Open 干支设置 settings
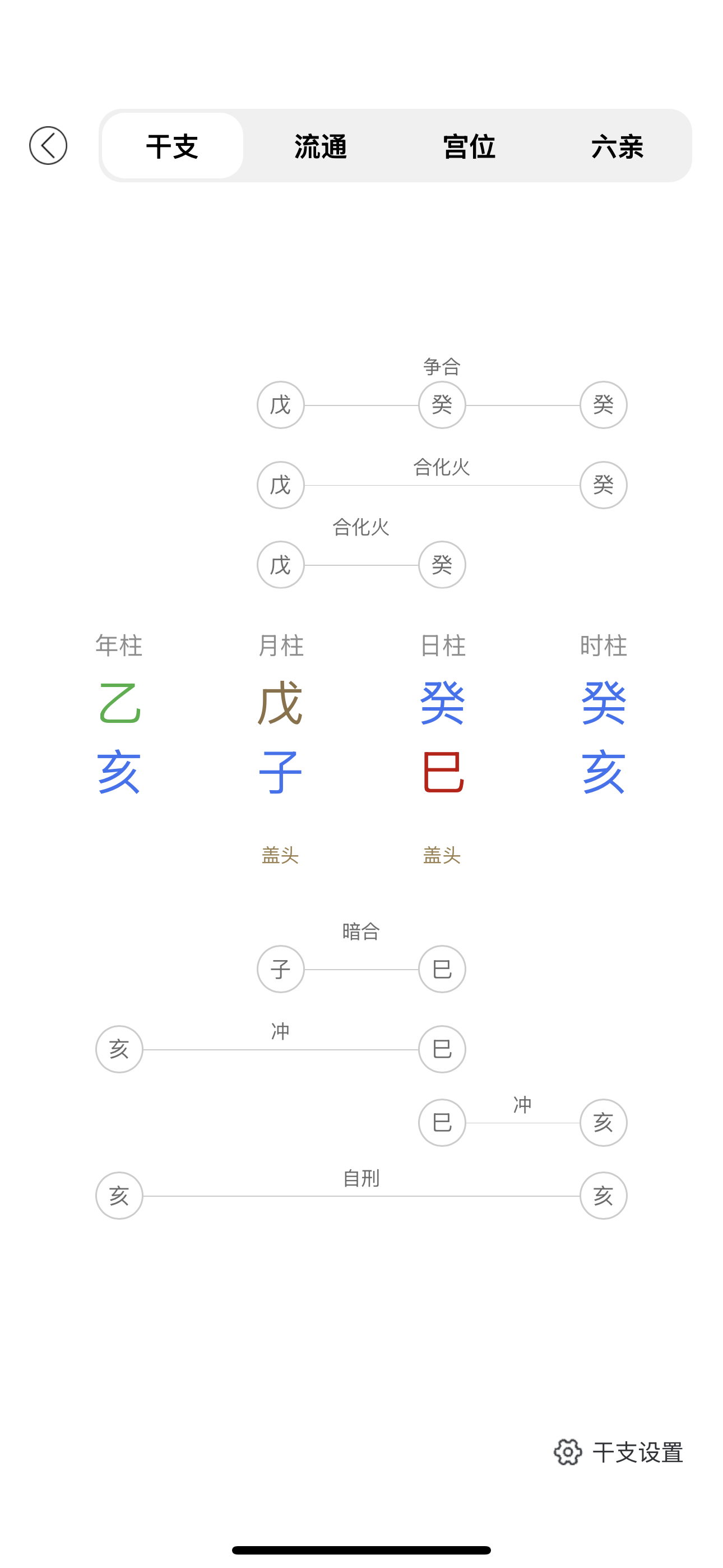The image size is (723, 1568). point(619,1452)
